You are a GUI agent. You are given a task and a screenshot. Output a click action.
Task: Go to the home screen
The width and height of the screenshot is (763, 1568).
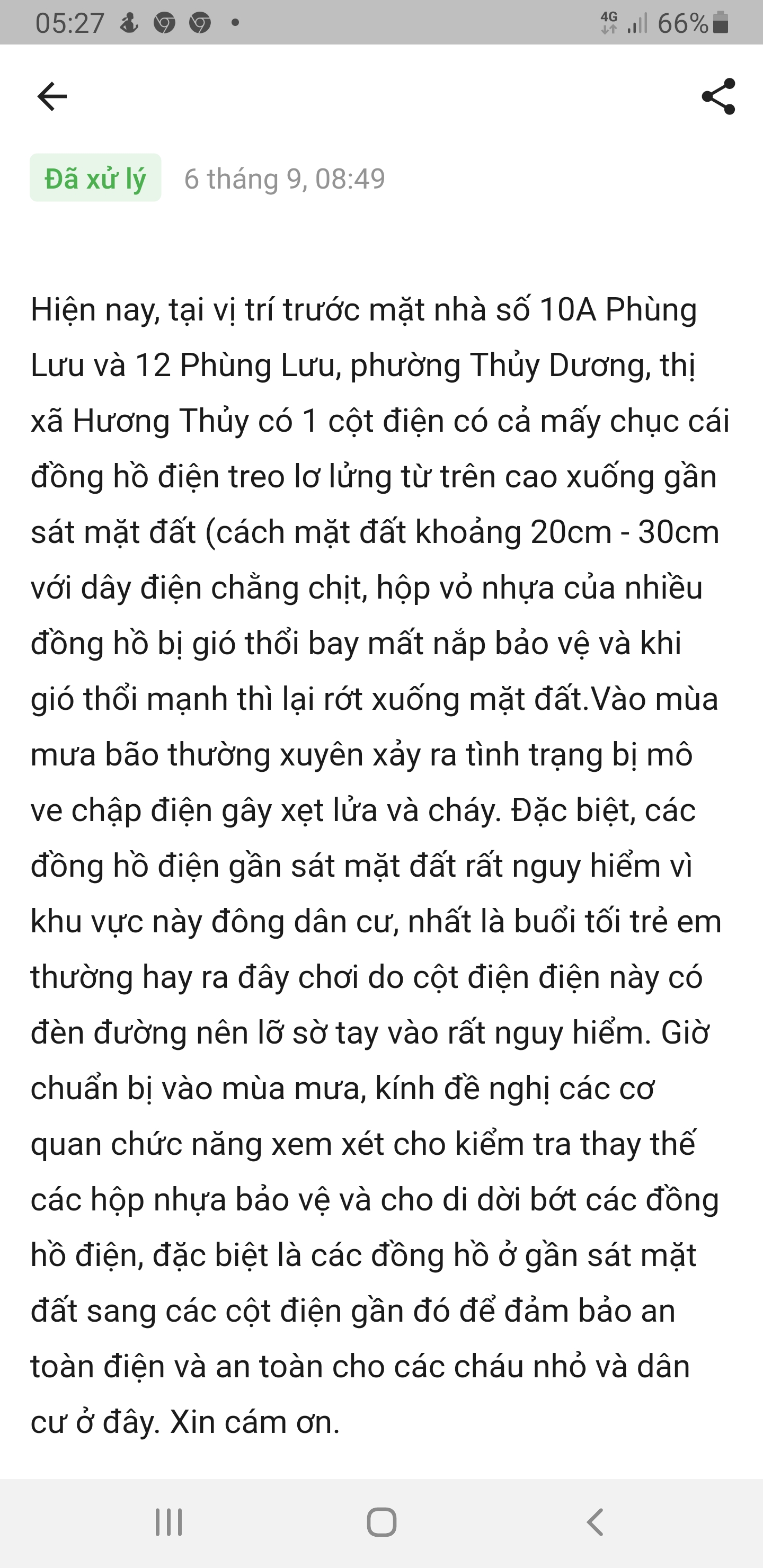click(x=382, y=1522)
